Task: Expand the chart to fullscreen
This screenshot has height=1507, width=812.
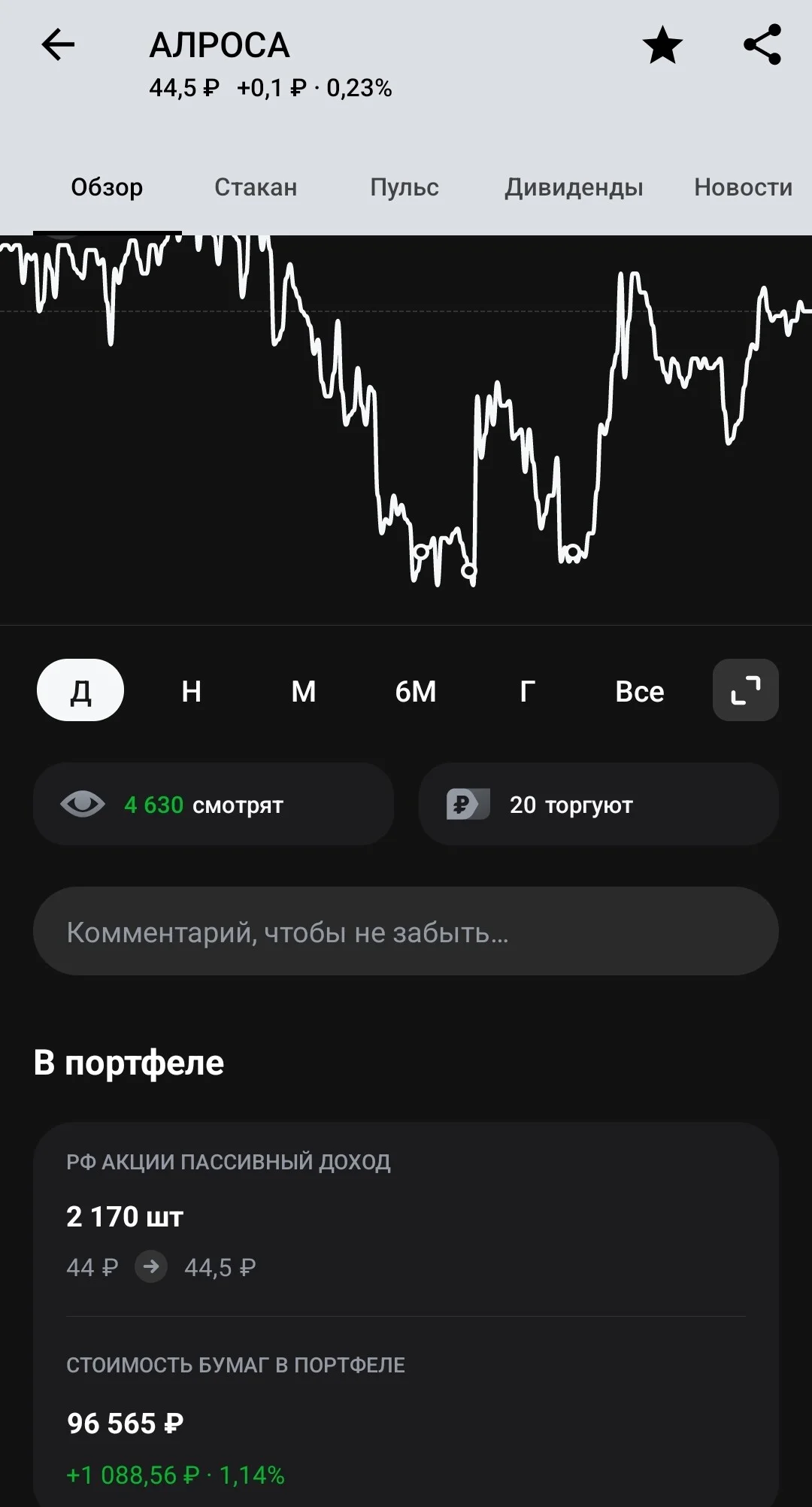Action: pyautogui.click(x=746, y=690)
